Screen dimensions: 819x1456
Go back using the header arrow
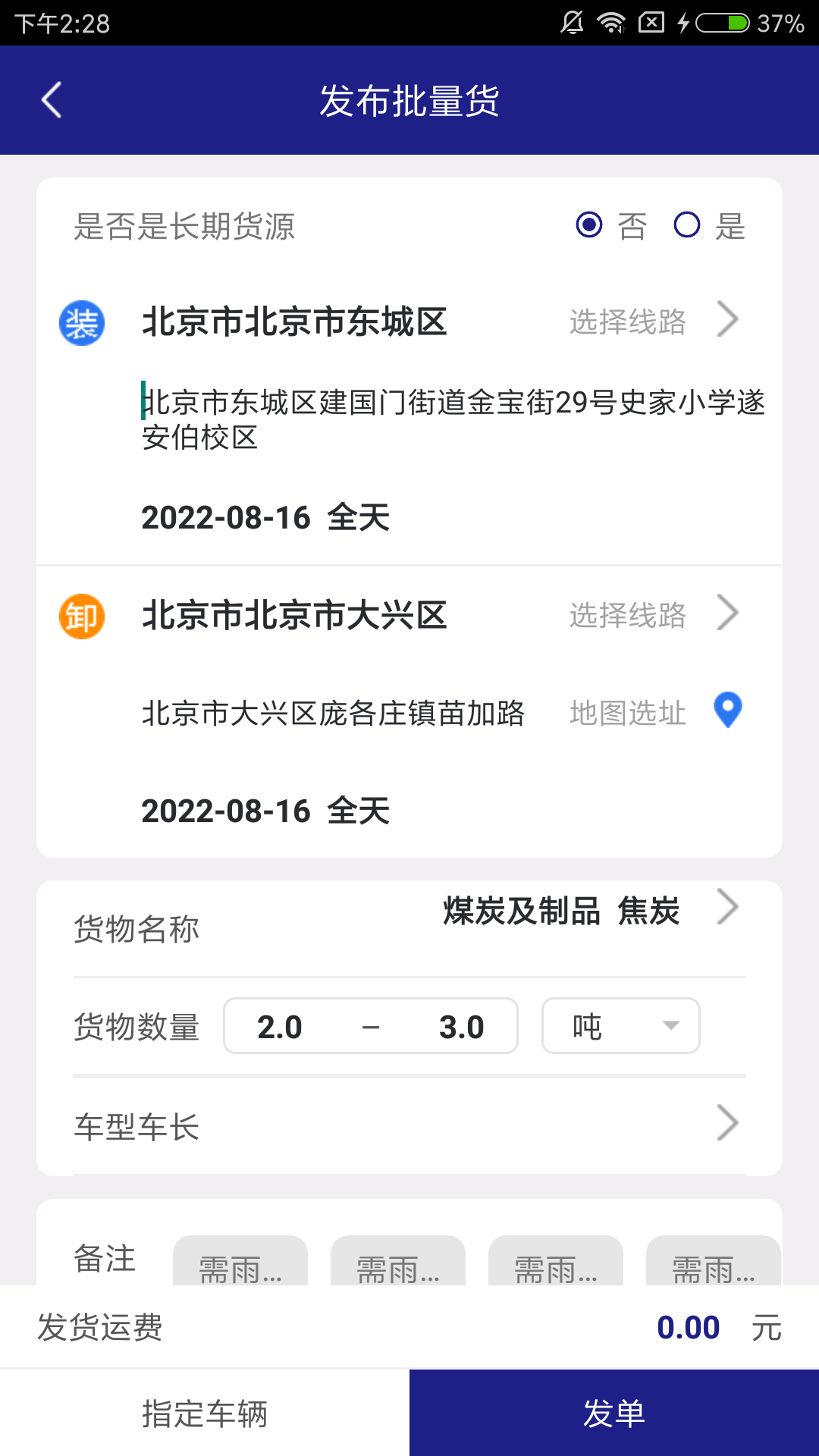click(x=52, y=100)
